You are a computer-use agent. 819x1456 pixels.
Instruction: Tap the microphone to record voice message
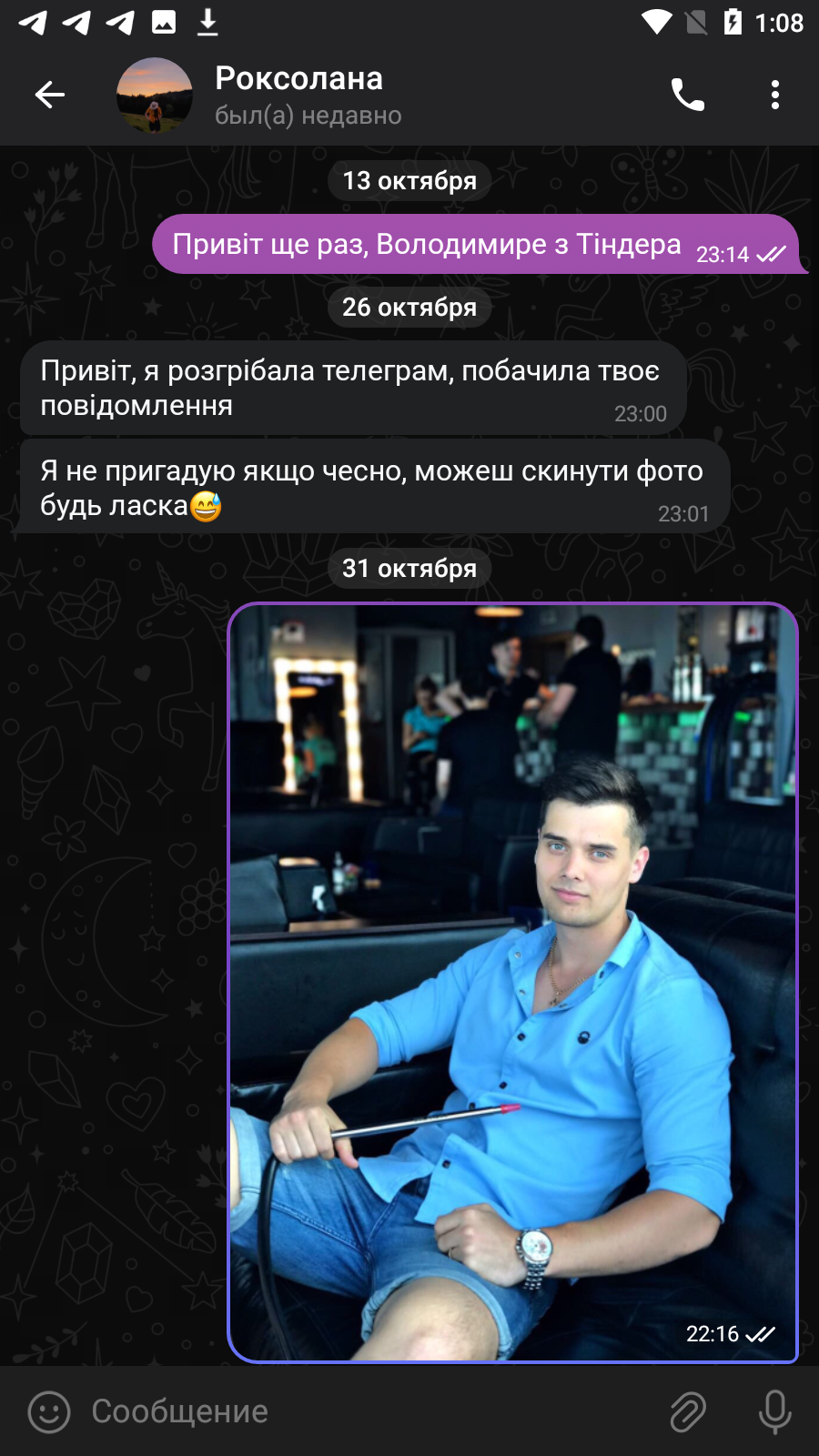coord(775,1411)
